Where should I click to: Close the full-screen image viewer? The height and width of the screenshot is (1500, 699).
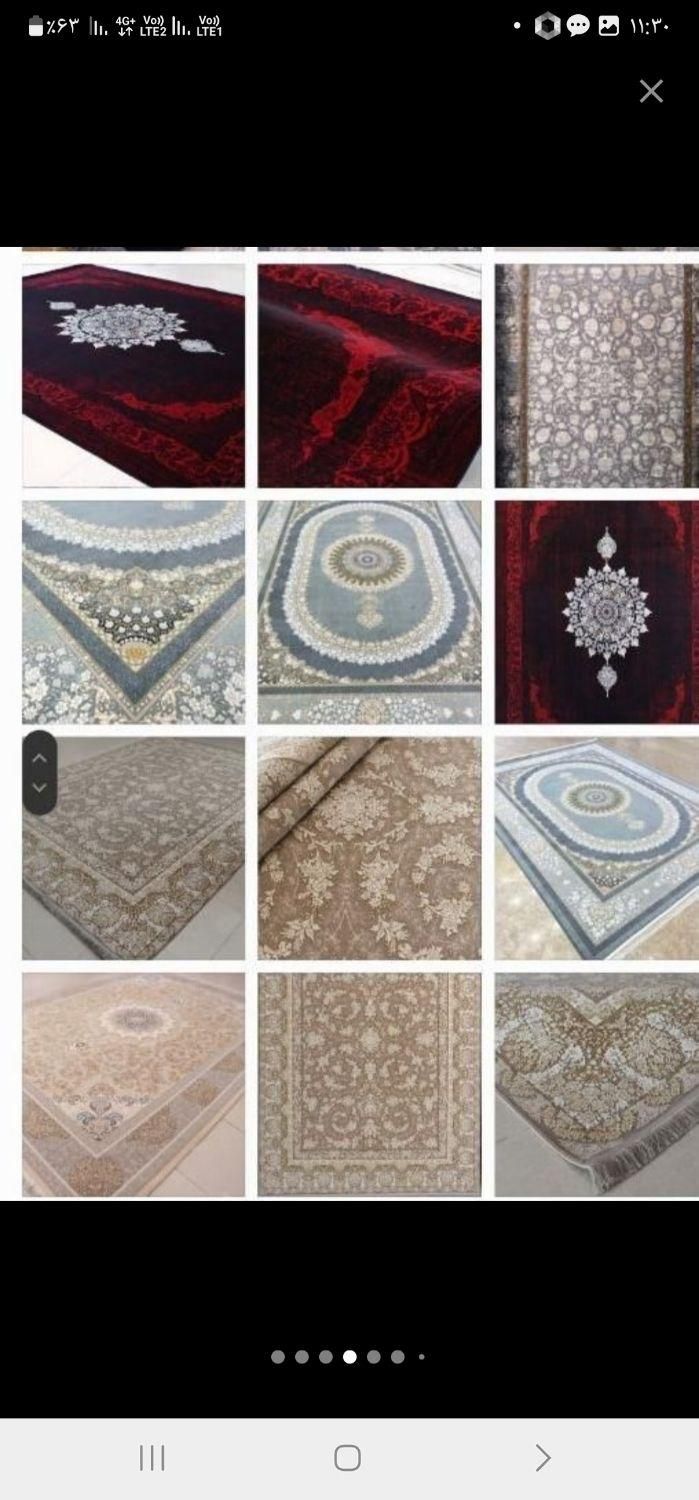pyautogui.click(x=651, y=91)
